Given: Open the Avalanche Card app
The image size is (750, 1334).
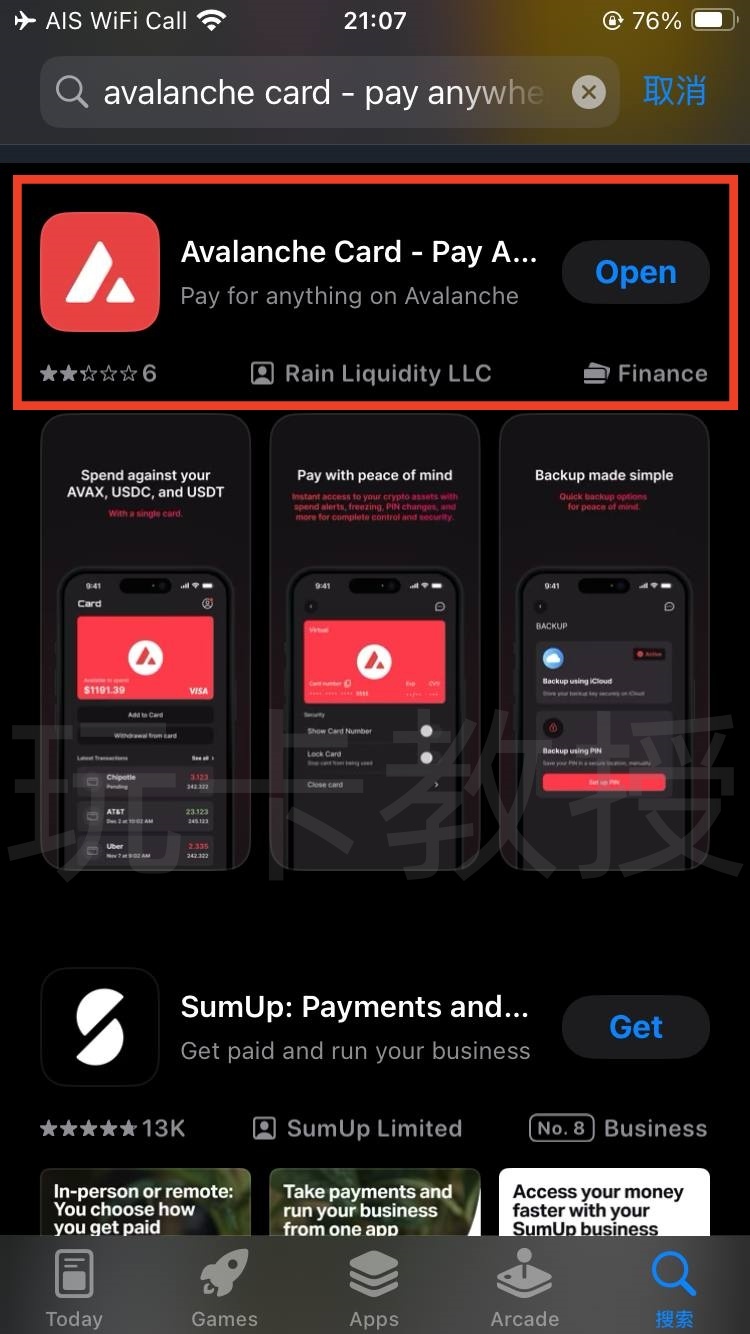Looking at the screenshot, I should coord(635,272).
